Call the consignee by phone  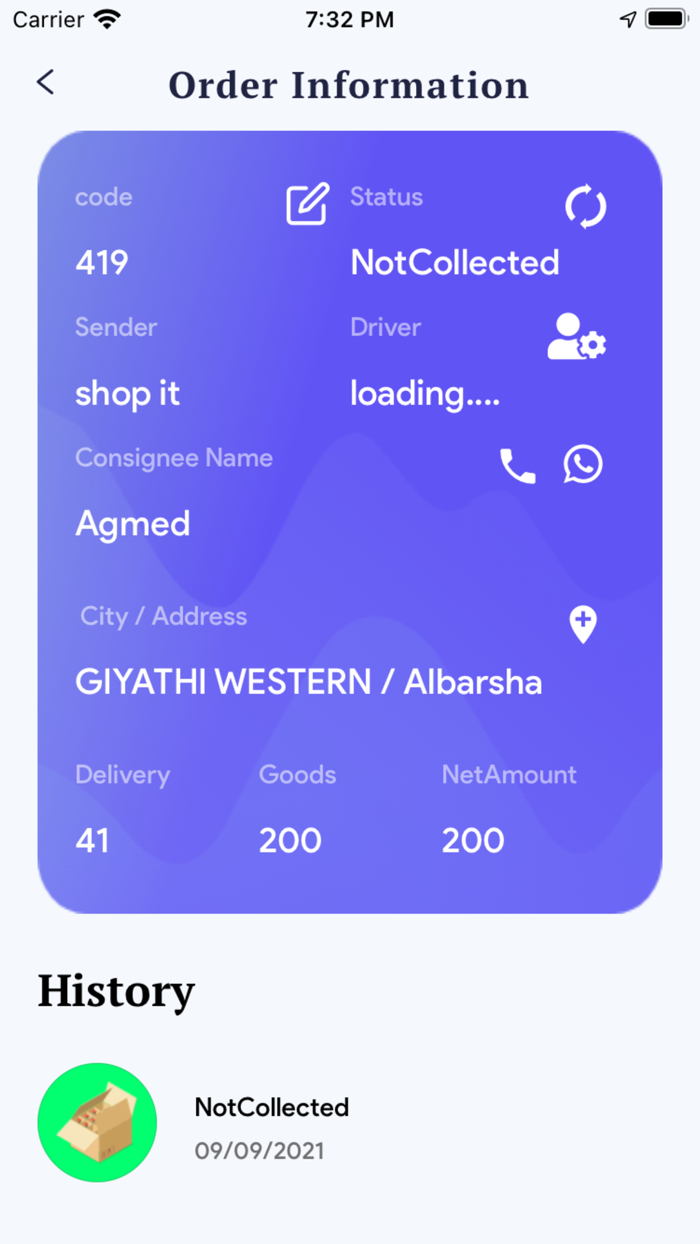pyautogui.click(x=517, y=466)
